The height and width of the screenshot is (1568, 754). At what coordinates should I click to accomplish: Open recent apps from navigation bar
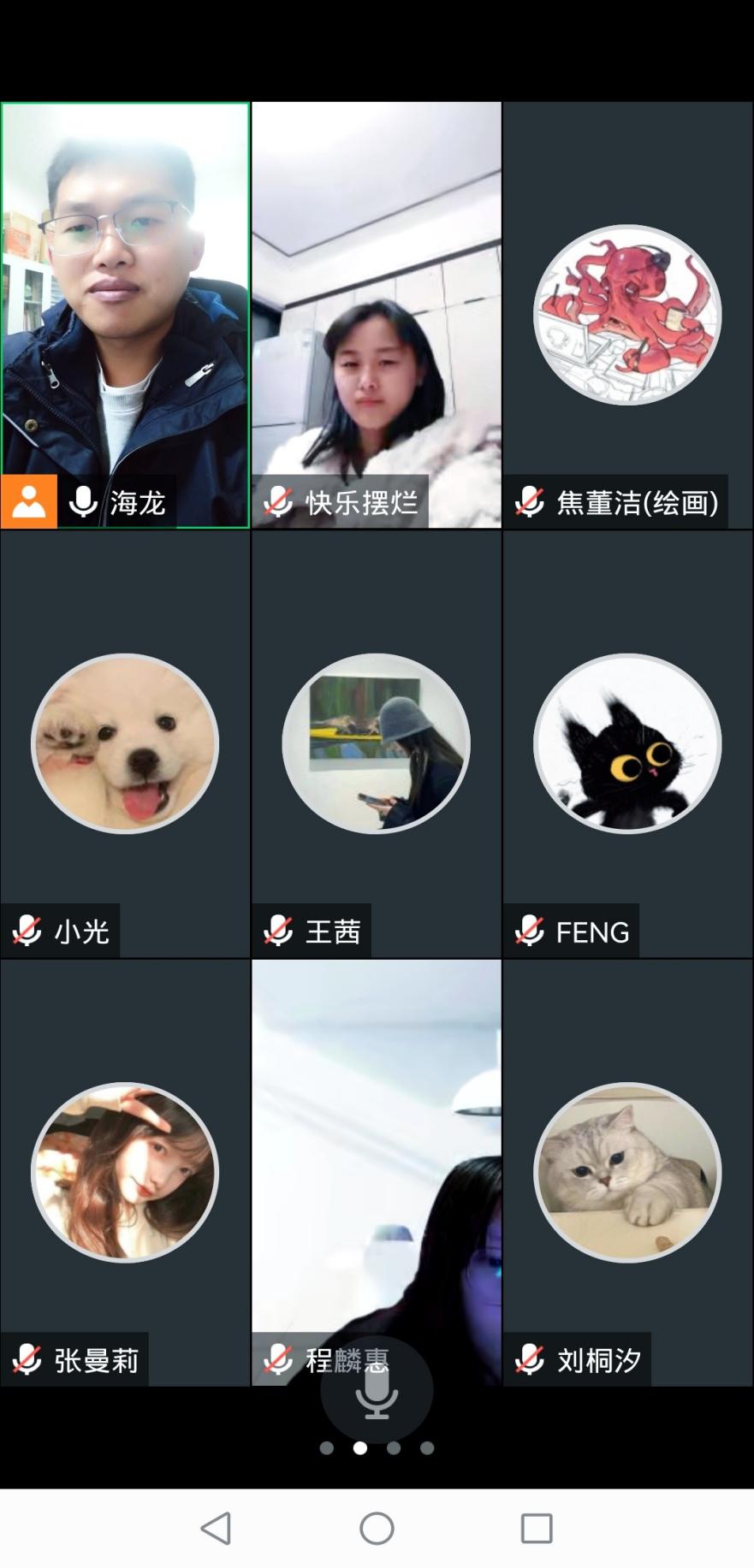point(537,1528)
